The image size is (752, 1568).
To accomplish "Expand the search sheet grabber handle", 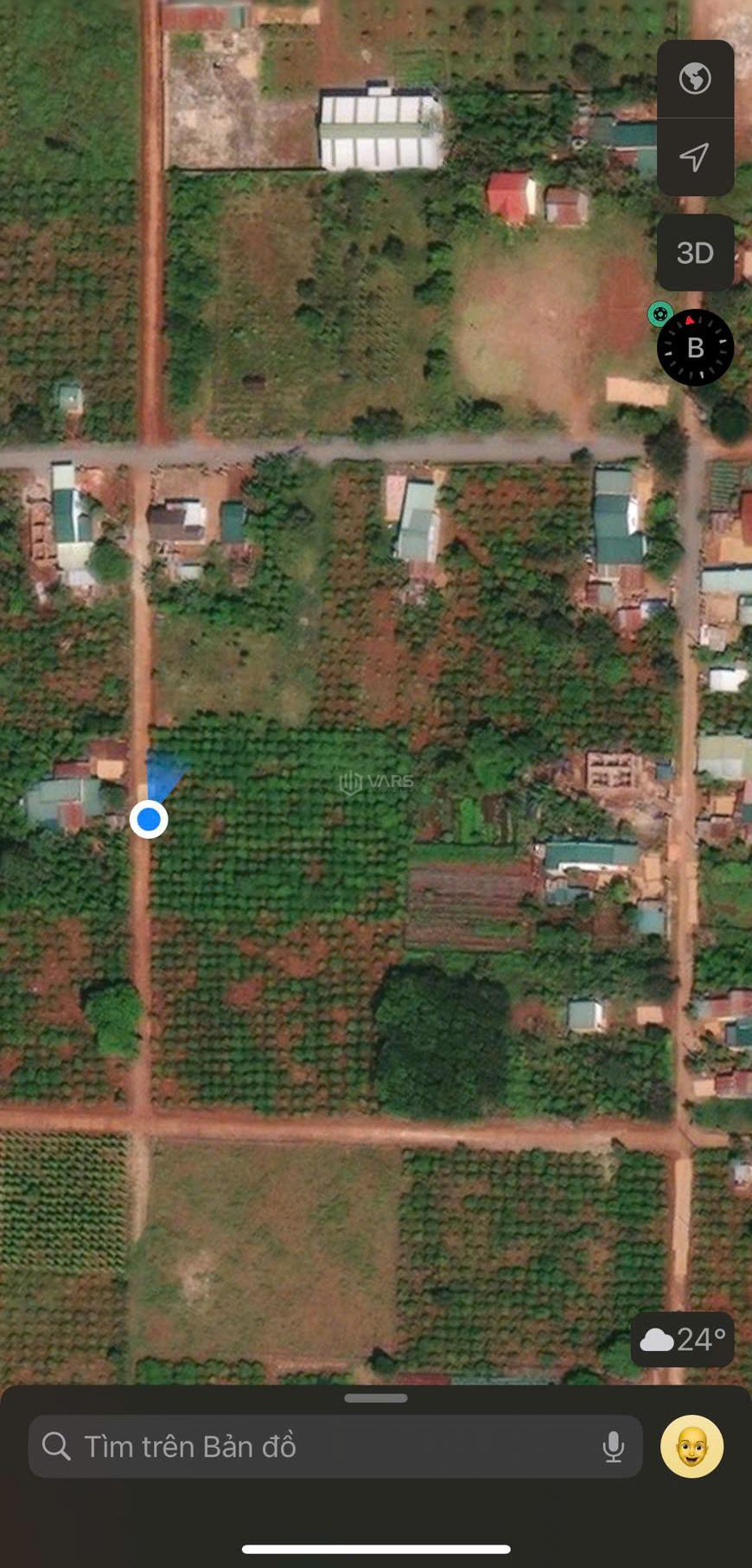I will point(376,1398).
